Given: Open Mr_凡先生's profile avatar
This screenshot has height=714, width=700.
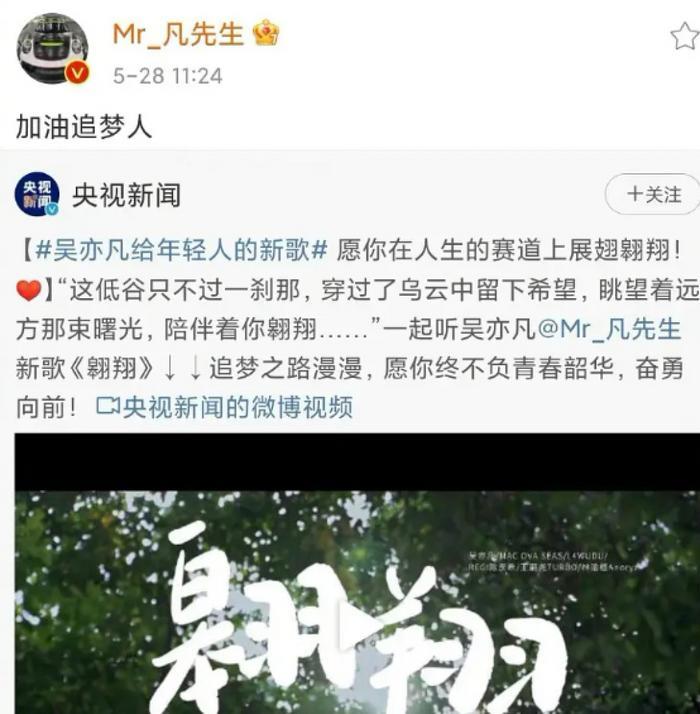Looking at the screenshot, I should (x=53, y=49).
